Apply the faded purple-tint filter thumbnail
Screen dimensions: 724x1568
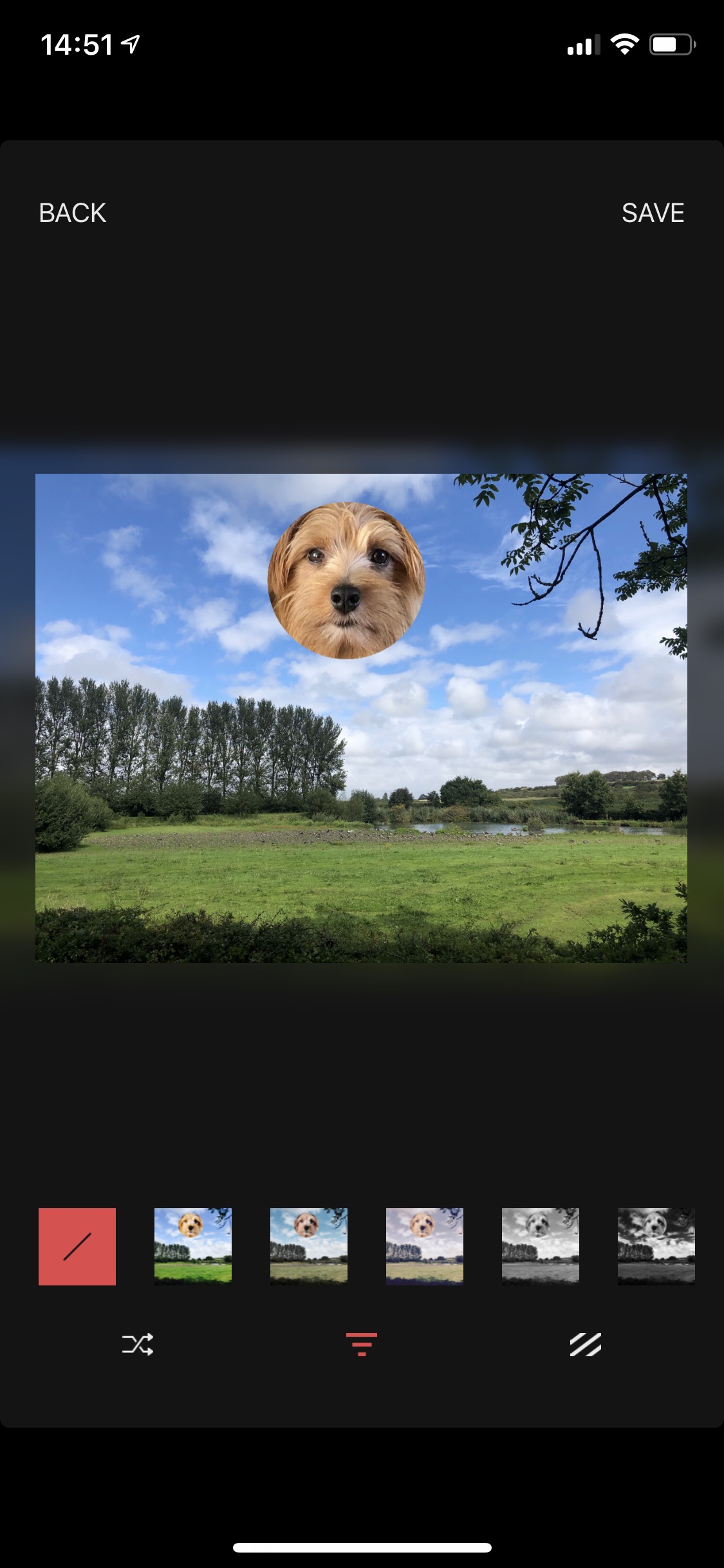tap(425, 1247)
